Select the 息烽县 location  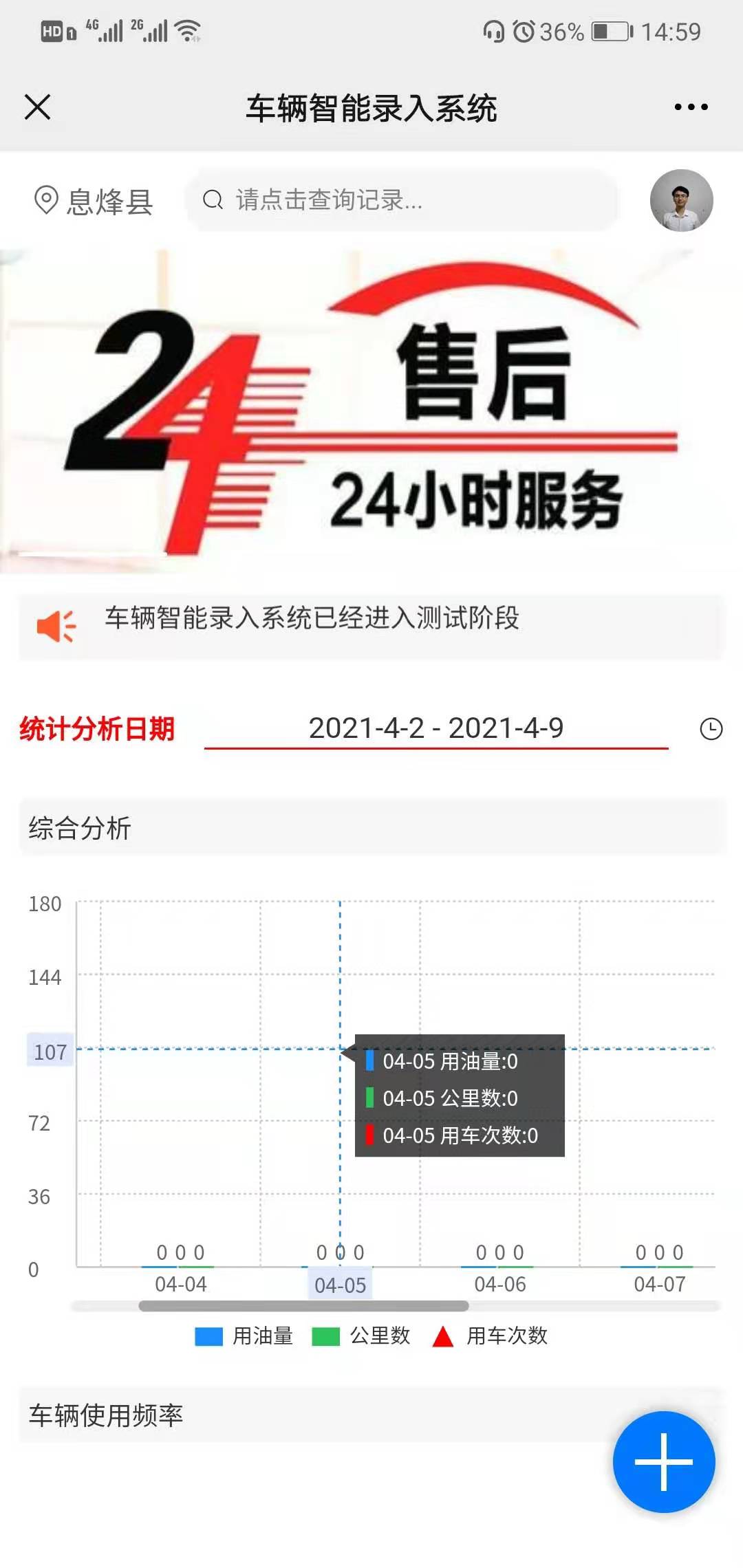[94, 202]
